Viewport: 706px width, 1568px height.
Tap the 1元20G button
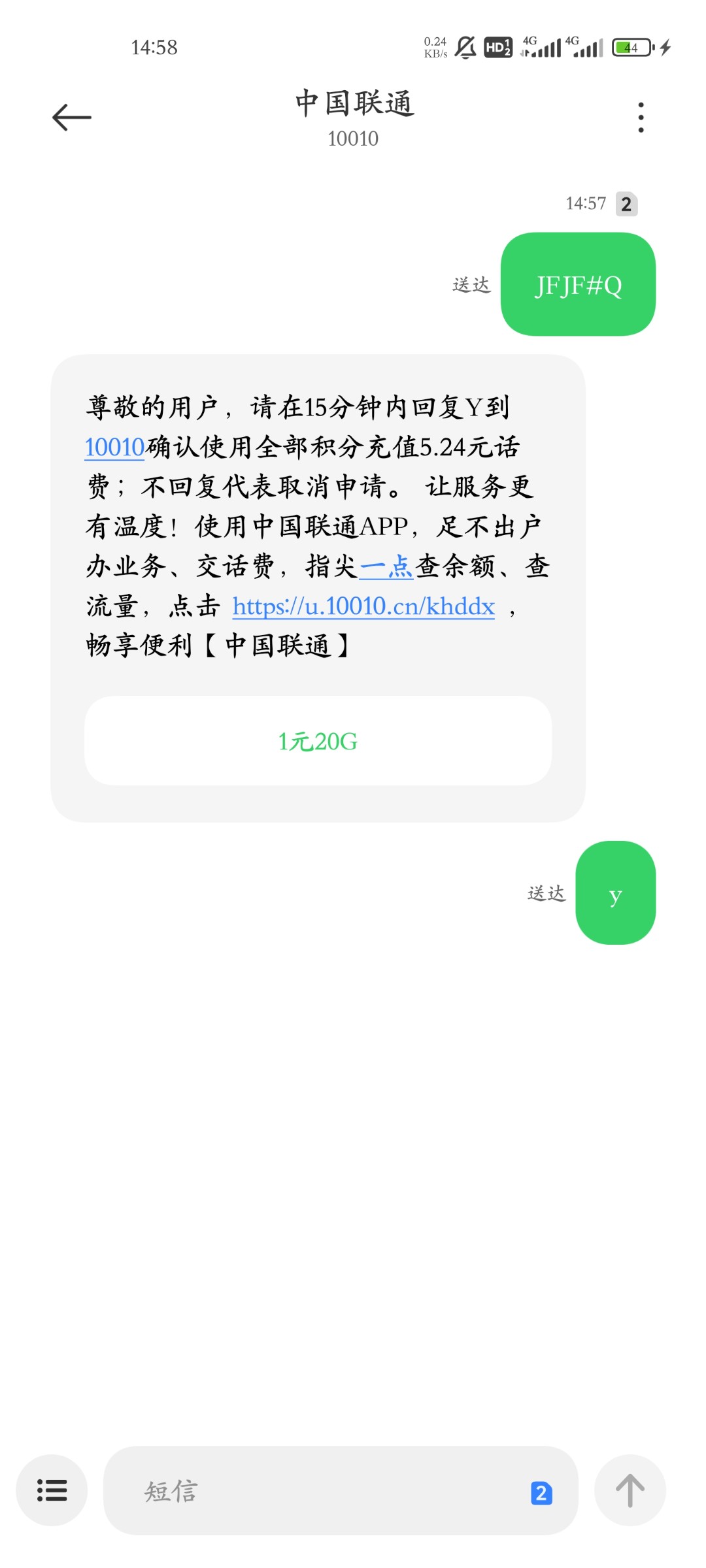[318, 741]
